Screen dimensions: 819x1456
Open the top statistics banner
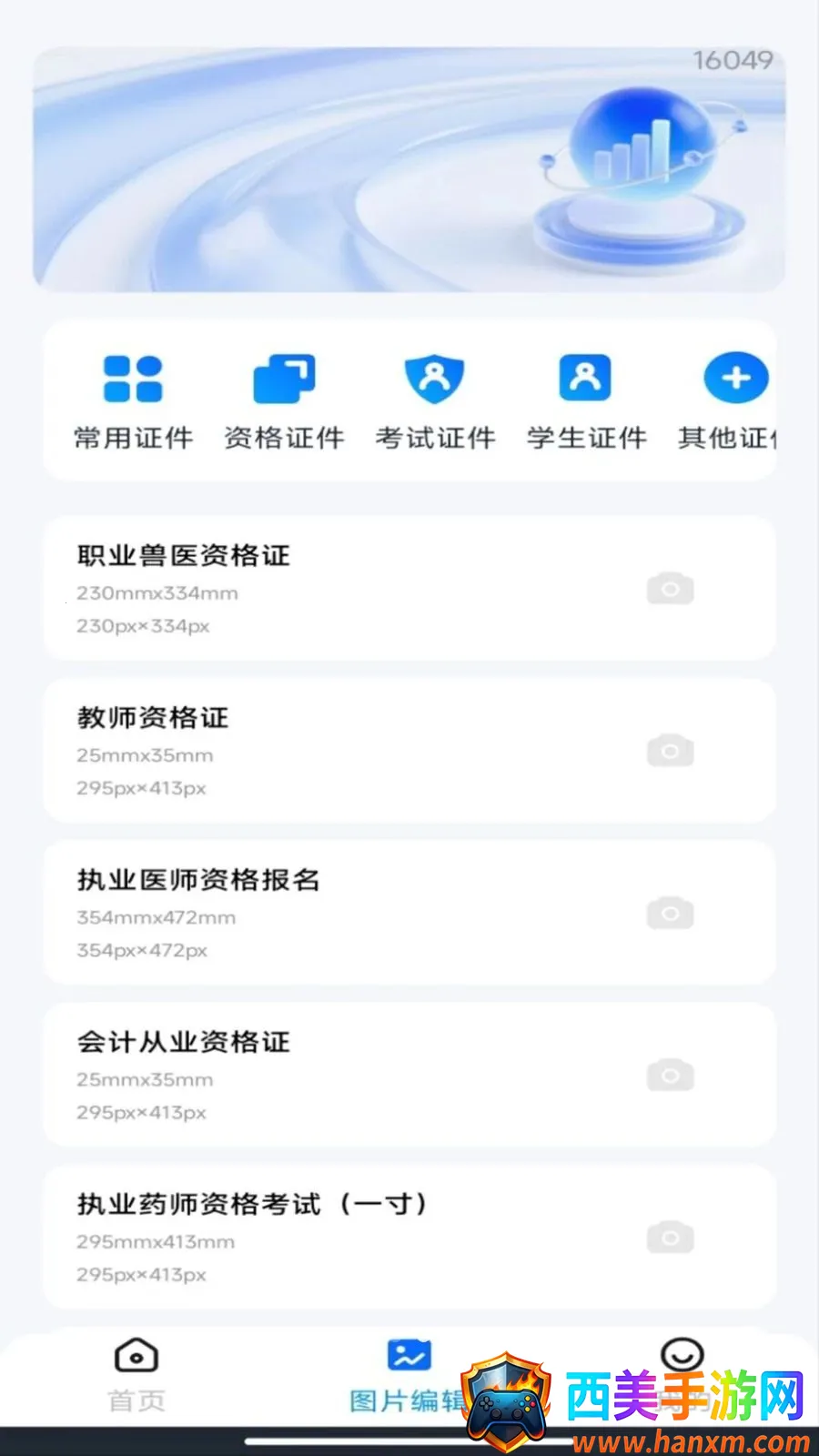409,169
